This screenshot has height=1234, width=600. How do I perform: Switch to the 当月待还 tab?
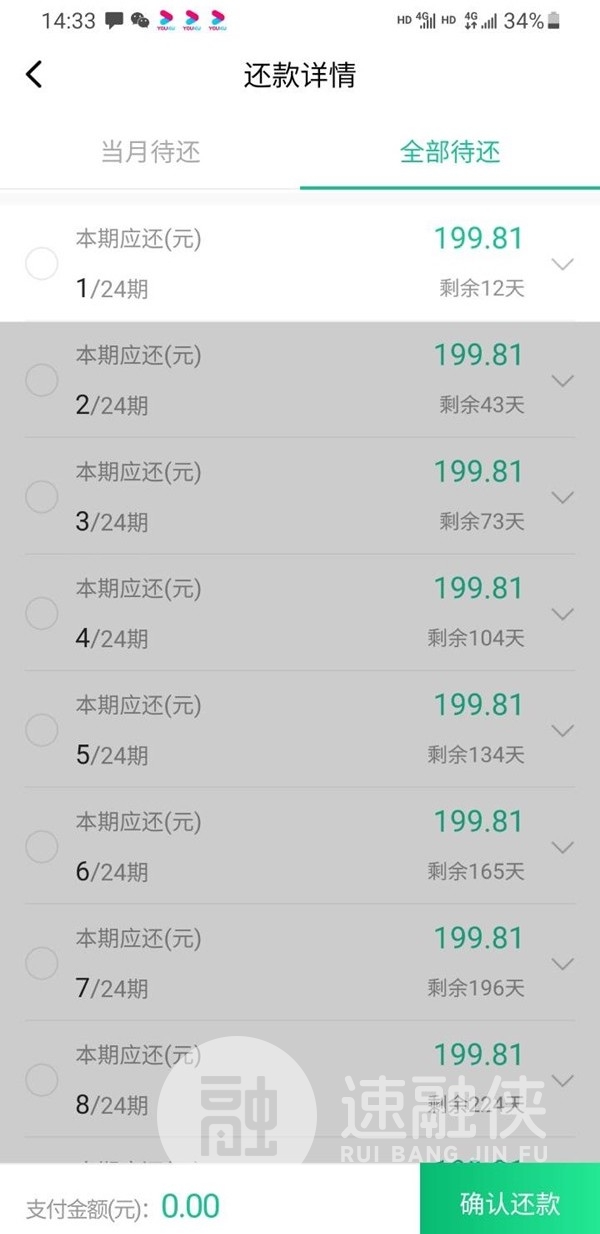150,152
